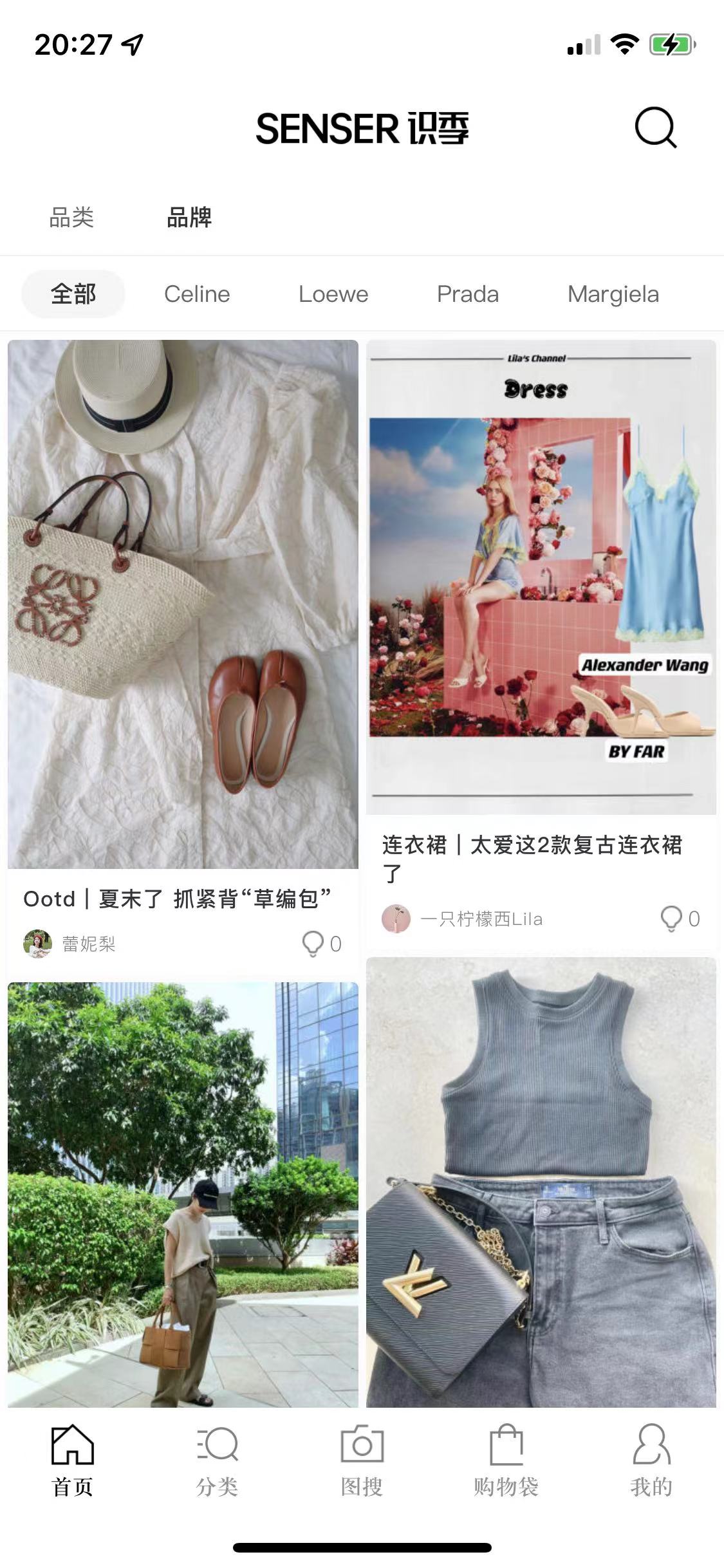Click the like bulb icon on the straw bag post
The height and width of the screenshot is (1568, 724).
click(x=313, y=942)
